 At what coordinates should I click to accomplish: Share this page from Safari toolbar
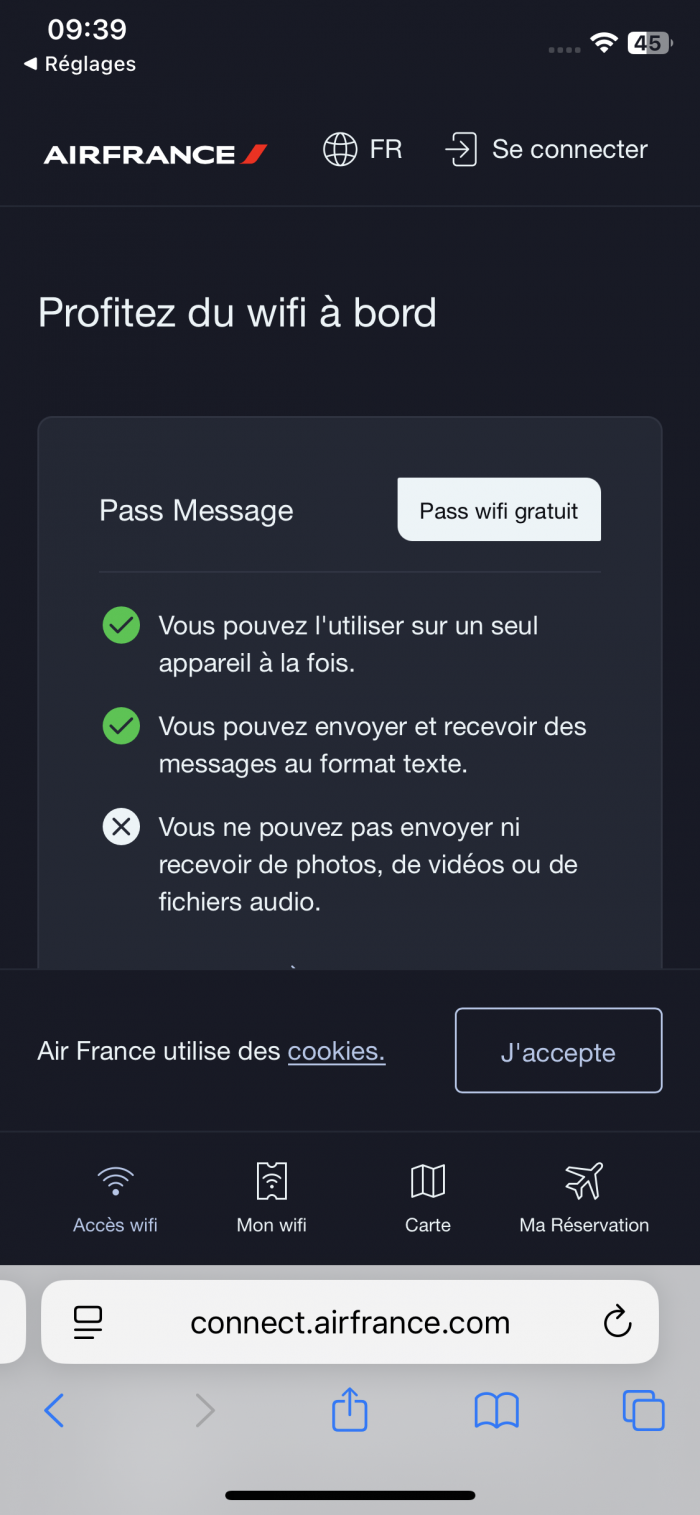coord(350,1410)
